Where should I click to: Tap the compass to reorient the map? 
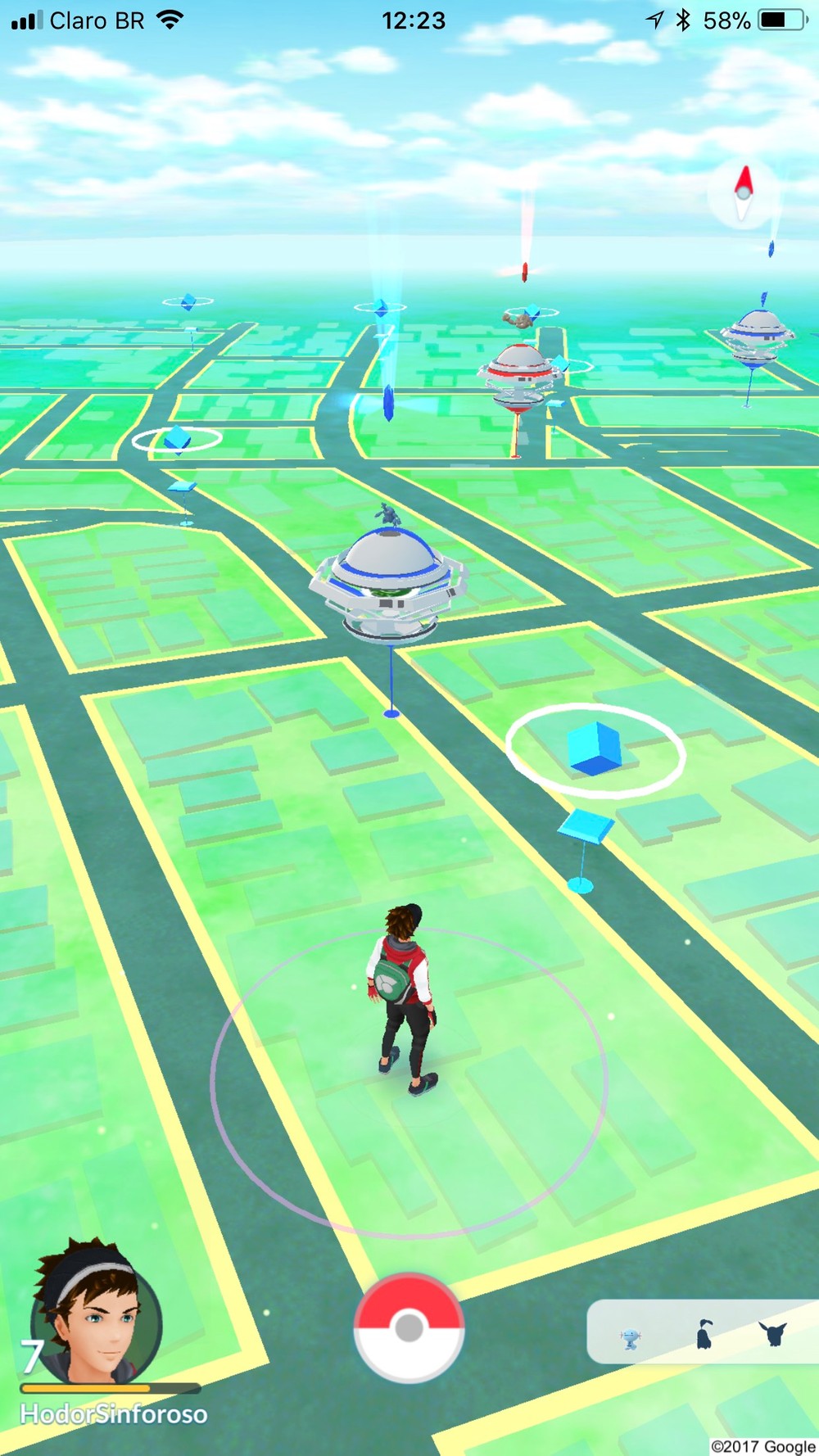click(x=743, y=194)
